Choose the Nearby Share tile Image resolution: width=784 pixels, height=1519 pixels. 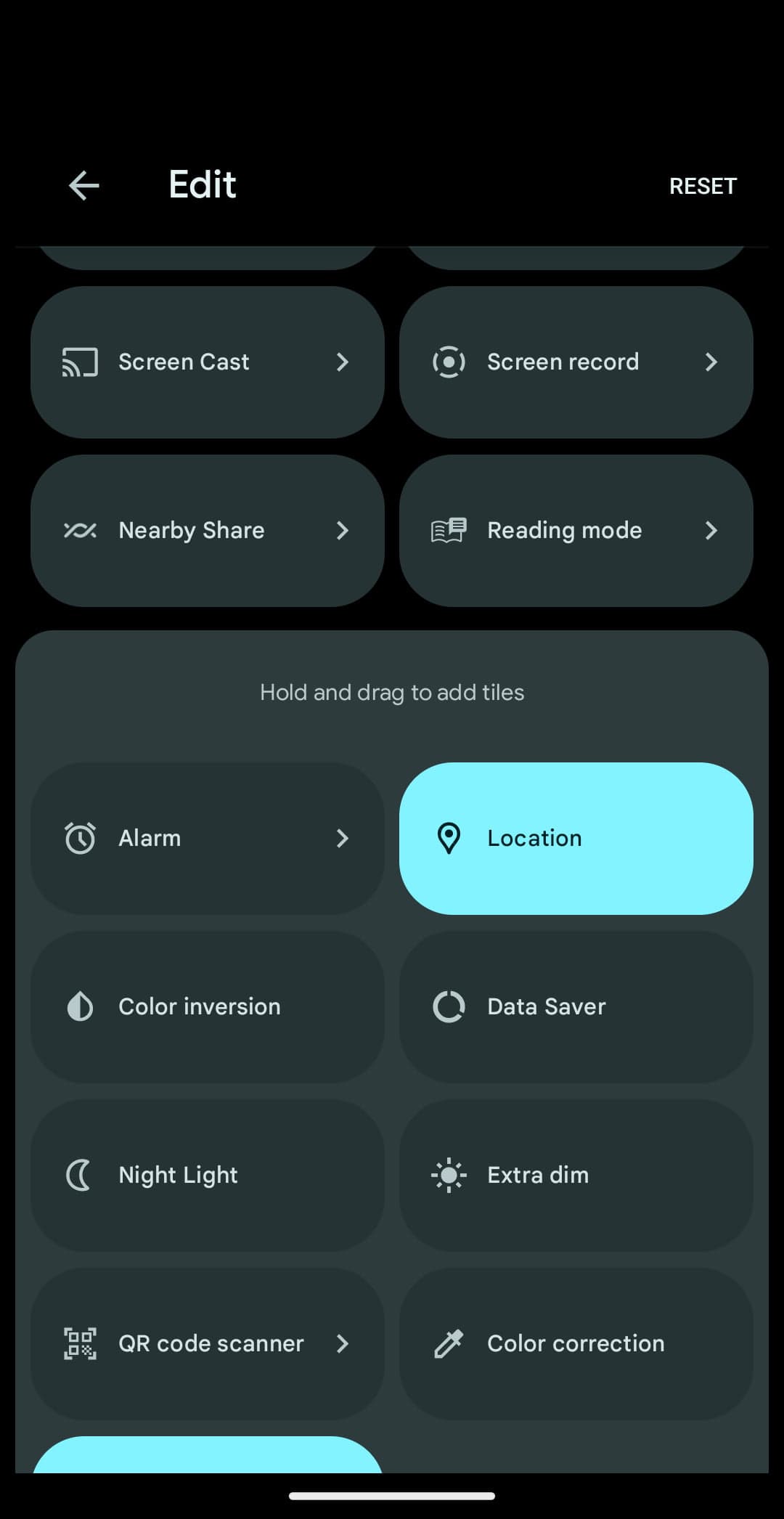click(x=207, y=530)
